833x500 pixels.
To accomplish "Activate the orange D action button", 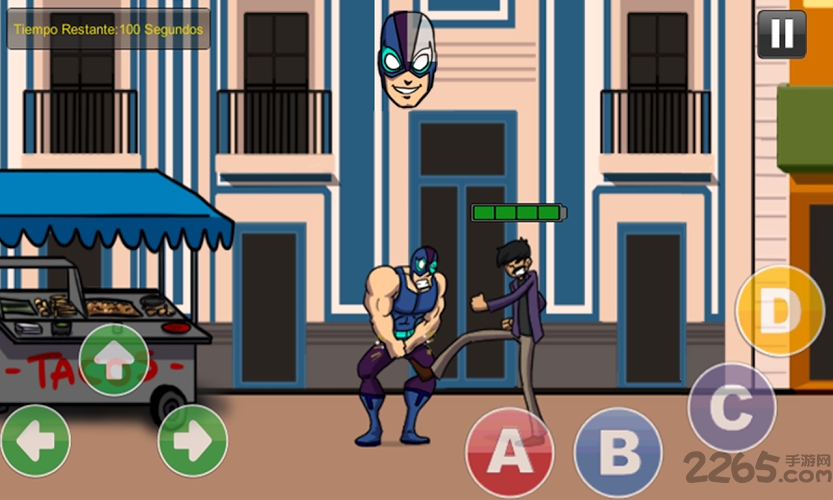I will pyautogui.click(x=779, y=311).
